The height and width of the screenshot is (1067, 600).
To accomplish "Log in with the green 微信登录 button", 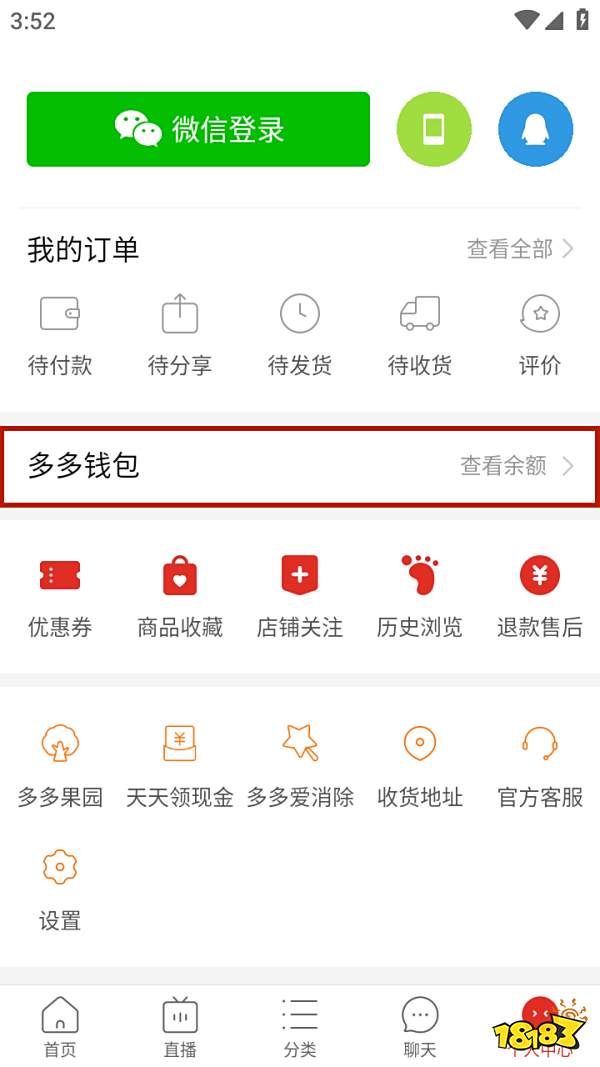I will tap(198, 129).
